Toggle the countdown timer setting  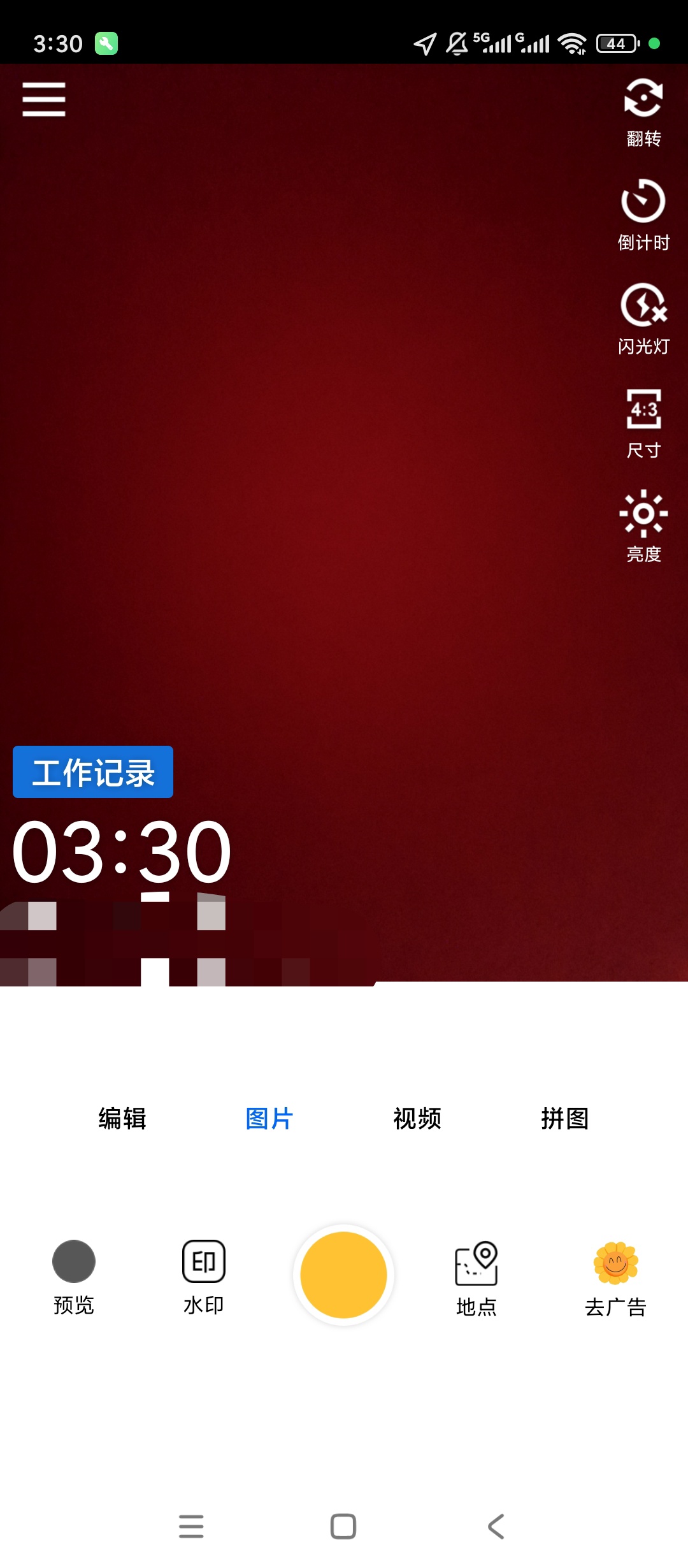[x=643, y=207]
